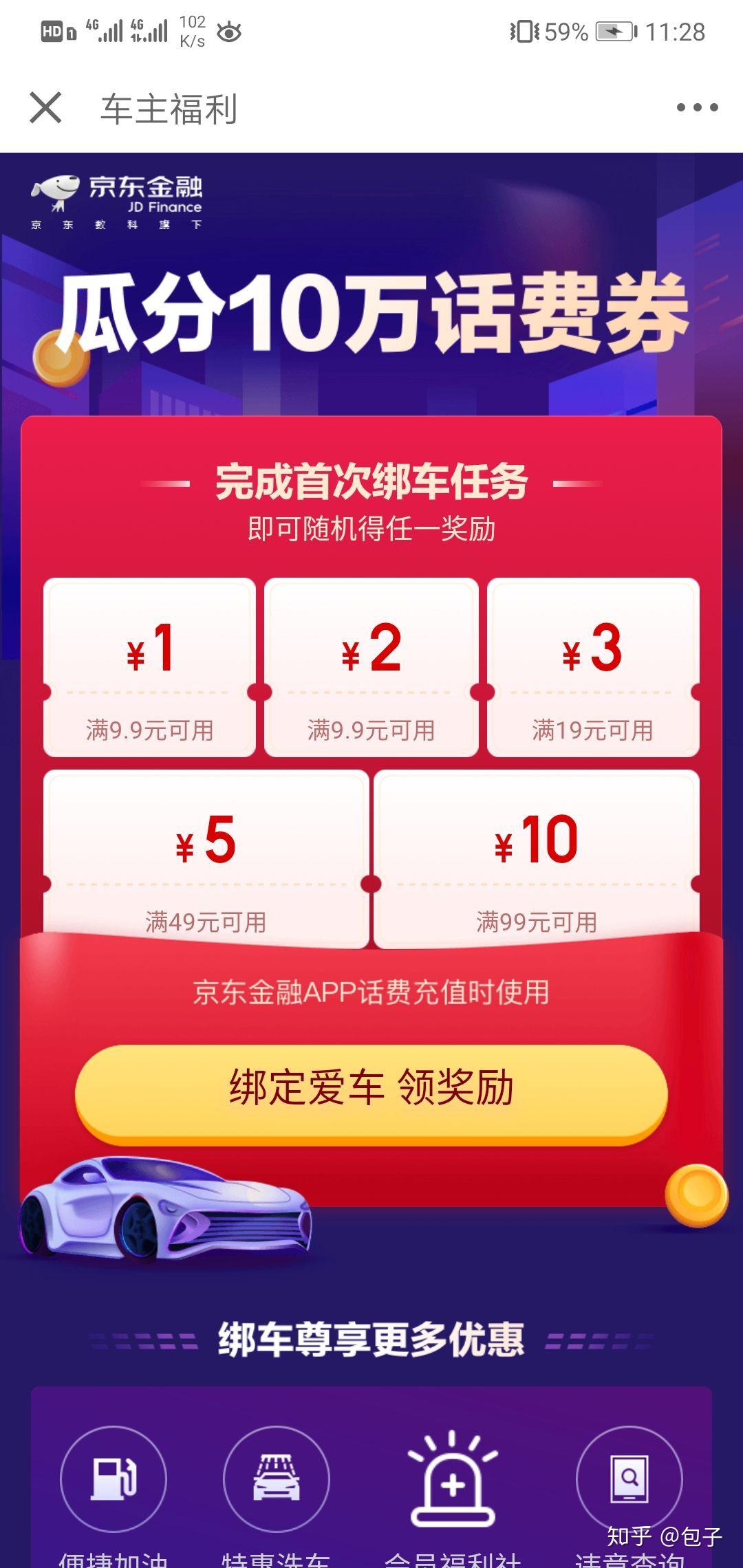Image resolution: width=743 pixels, height=1568 pixels.
Task: Open 特惠洗车 car wash service
Action: point(277,1480)
